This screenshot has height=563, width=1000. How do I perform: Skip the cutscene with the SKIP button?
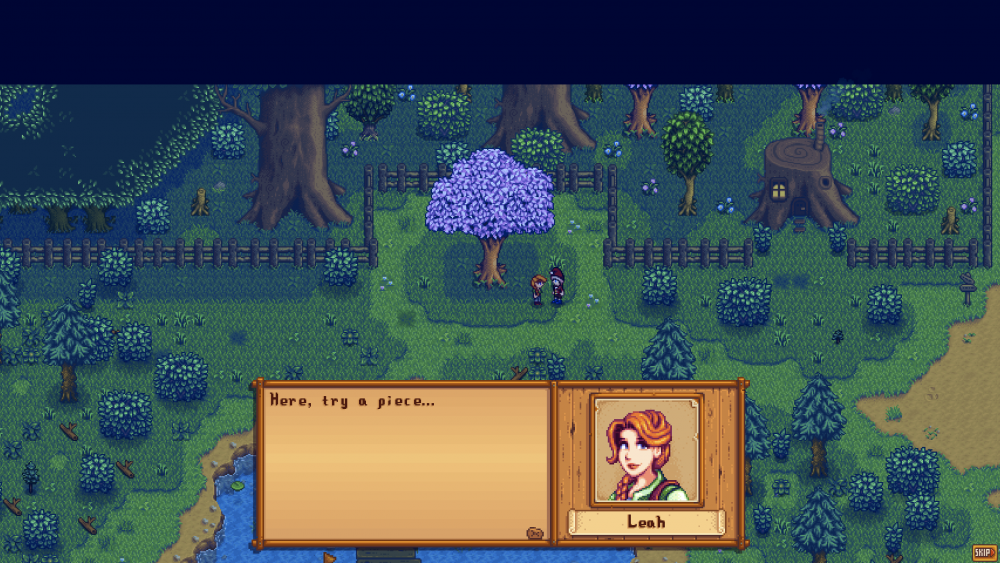tap(982, 552)
